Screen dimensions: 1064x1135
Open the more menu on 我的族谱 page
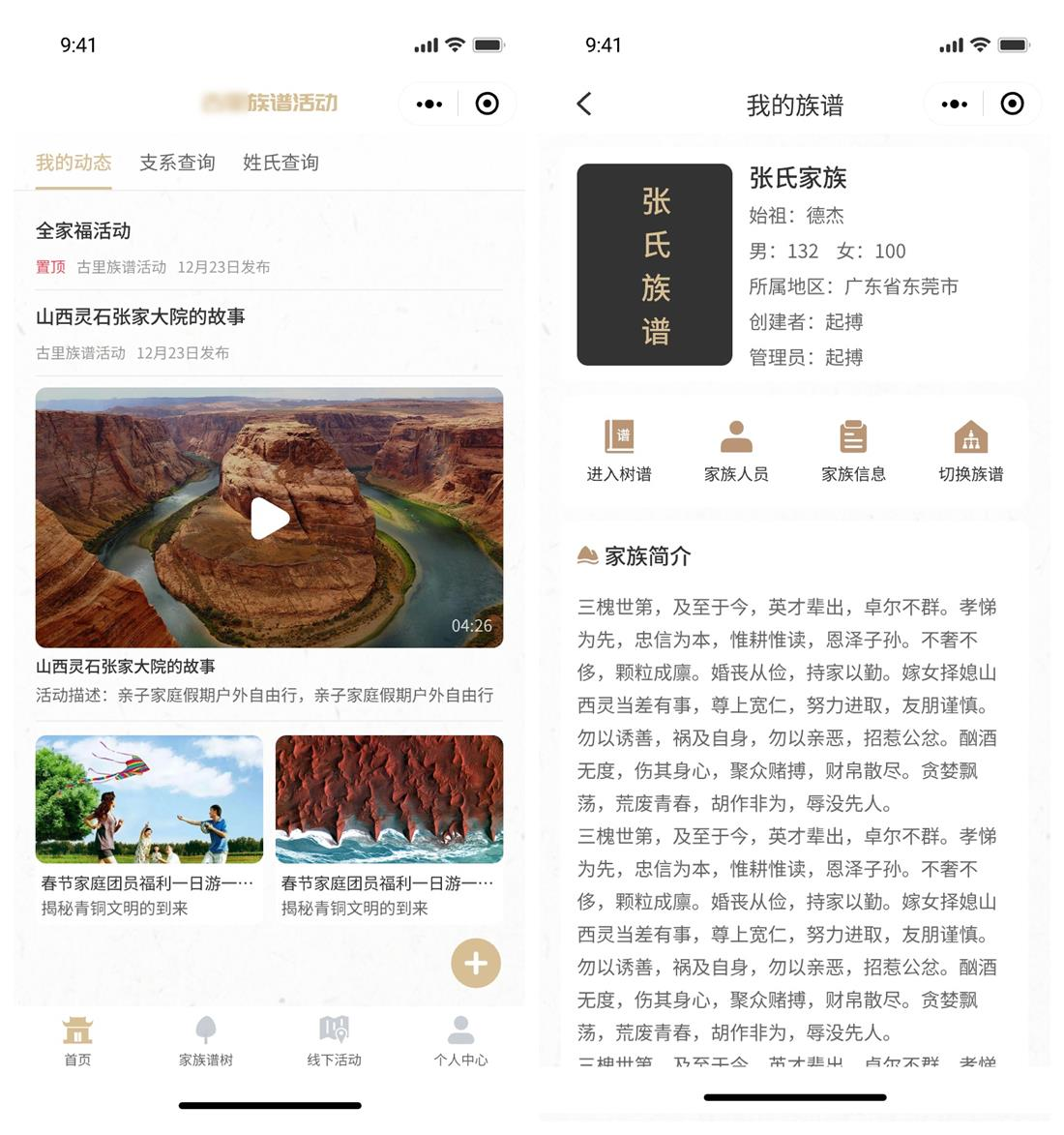coord(954,105)
